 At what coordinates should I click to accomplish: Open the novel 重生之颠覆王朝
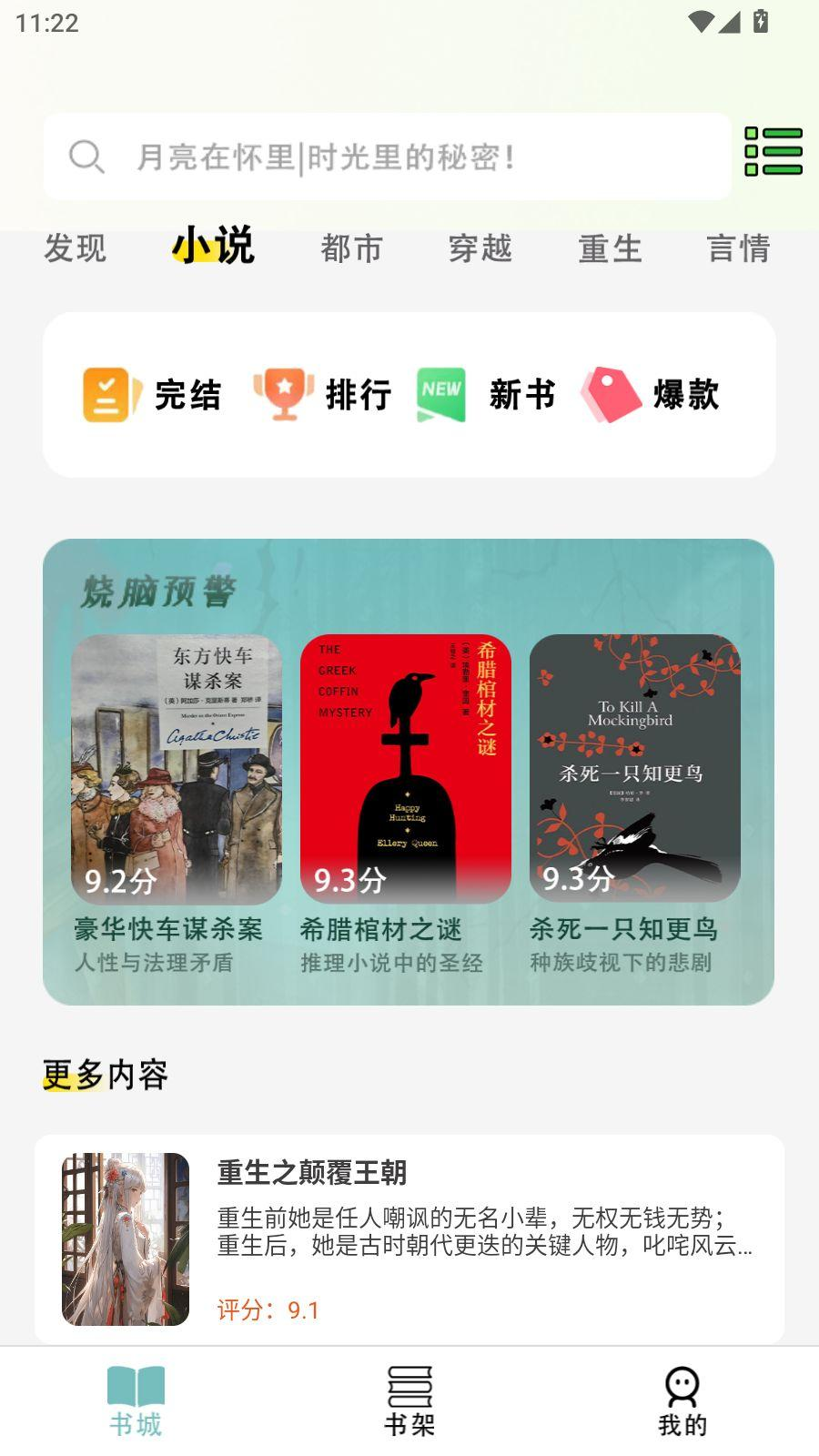409,1239
